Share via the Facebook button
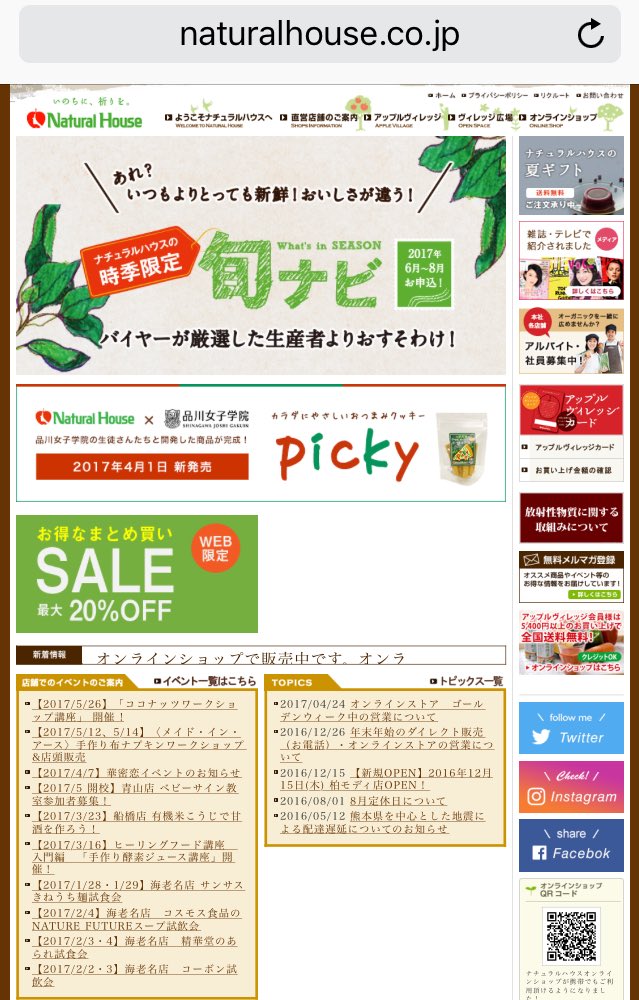The height and width of the screenshot is (1000, 639). pos(570,845)
